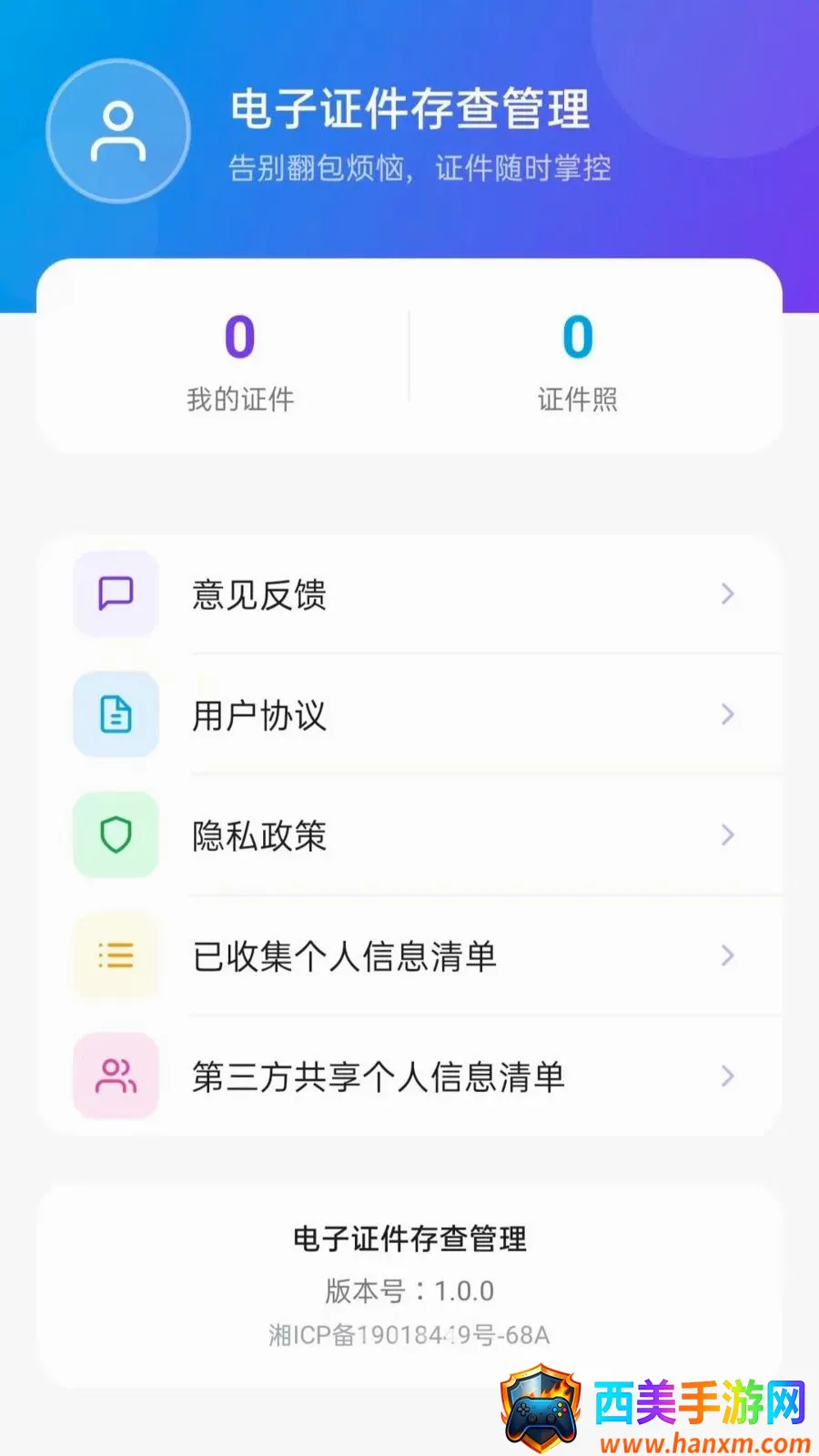
Task: Open 意见反馈 feedback row
Action: pos(409,594)
